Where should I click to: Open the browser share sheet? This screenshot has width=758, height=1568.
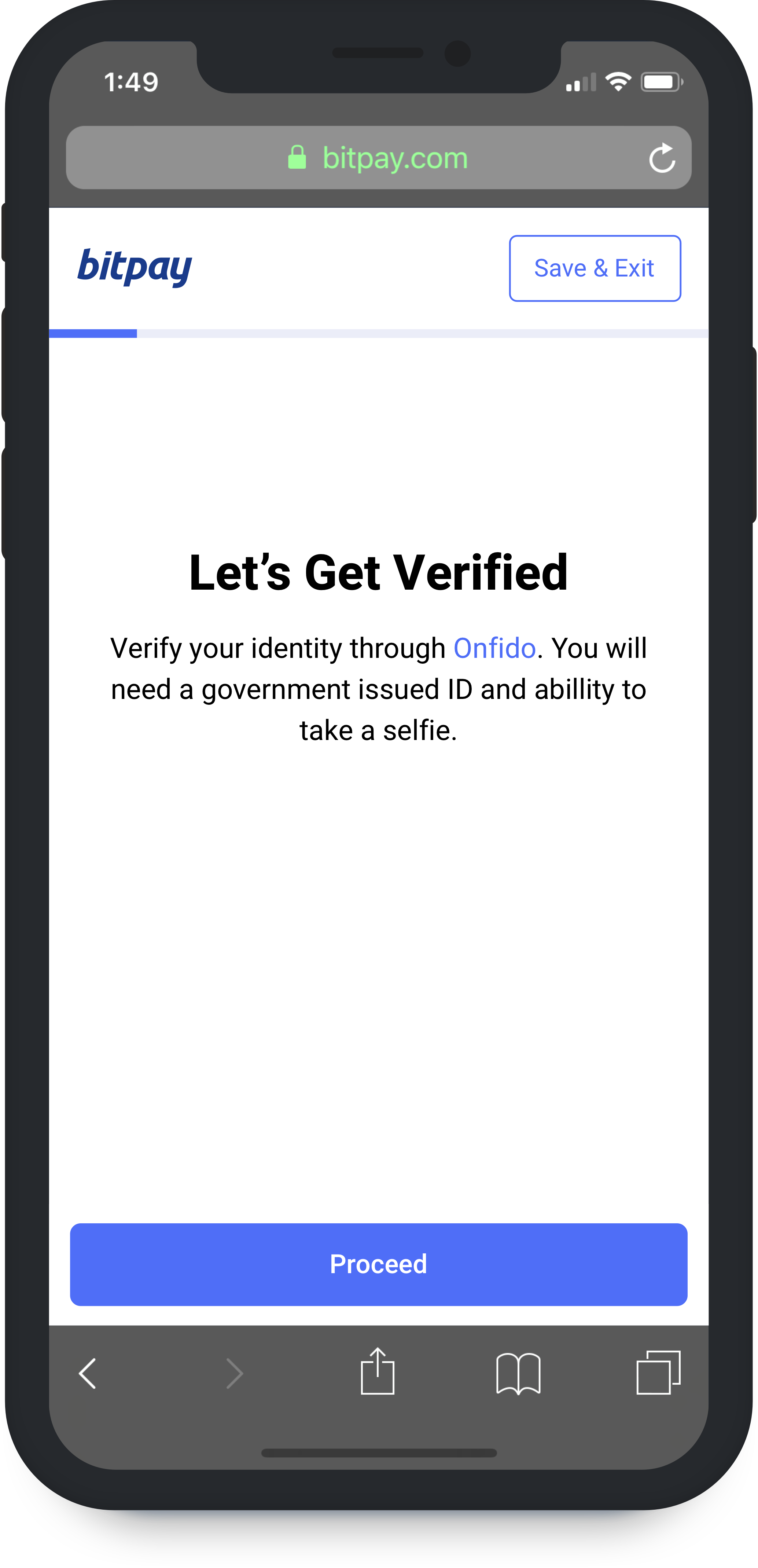378,1371
